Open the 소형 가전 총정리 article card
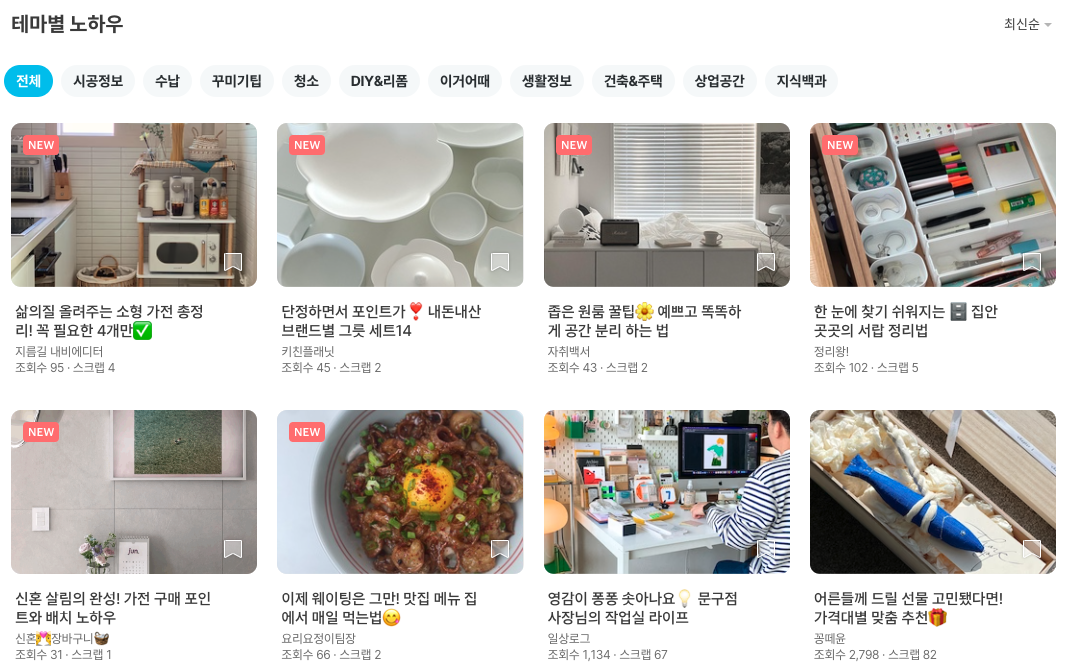 pyautogui.click(x=133, y=205)
